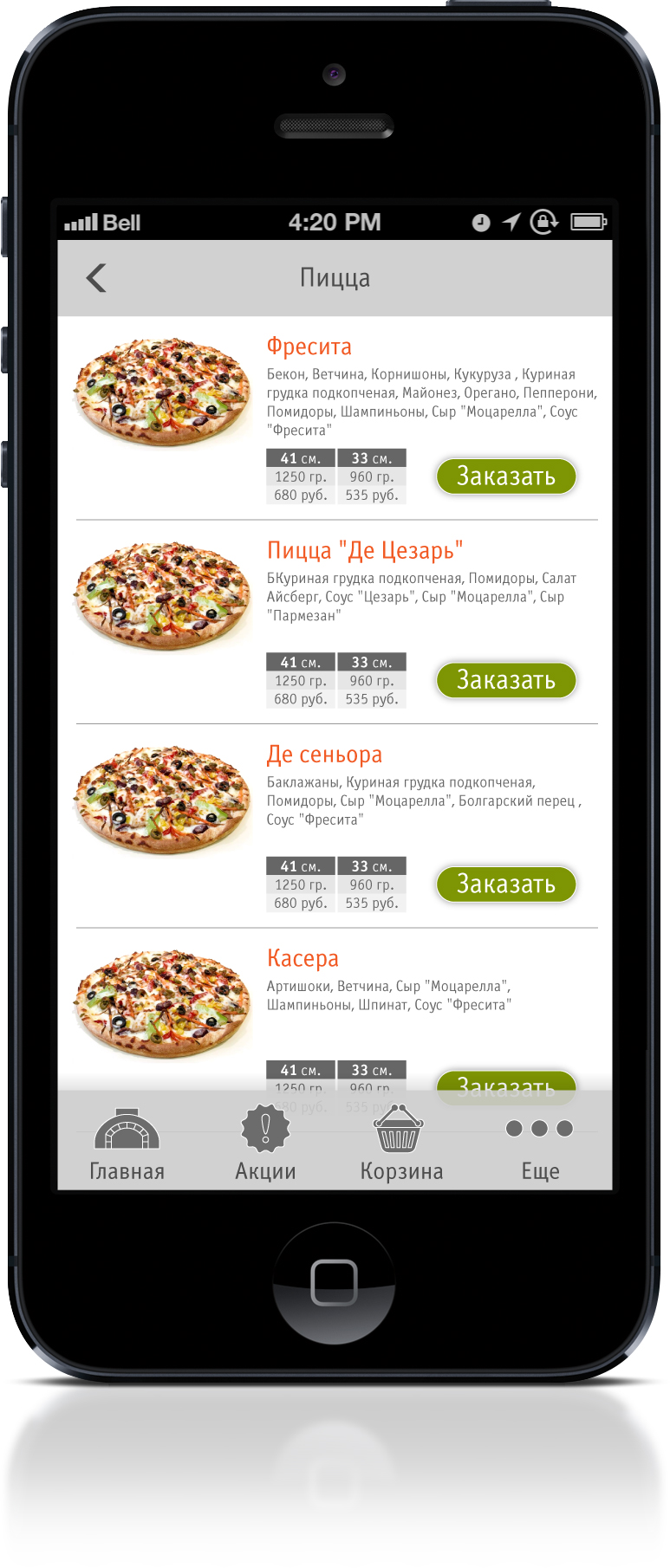Image resolution: width=670 pixels, height=1568 pixels.
Task: Order the Касера pizza
Action: pos(506,1083)
